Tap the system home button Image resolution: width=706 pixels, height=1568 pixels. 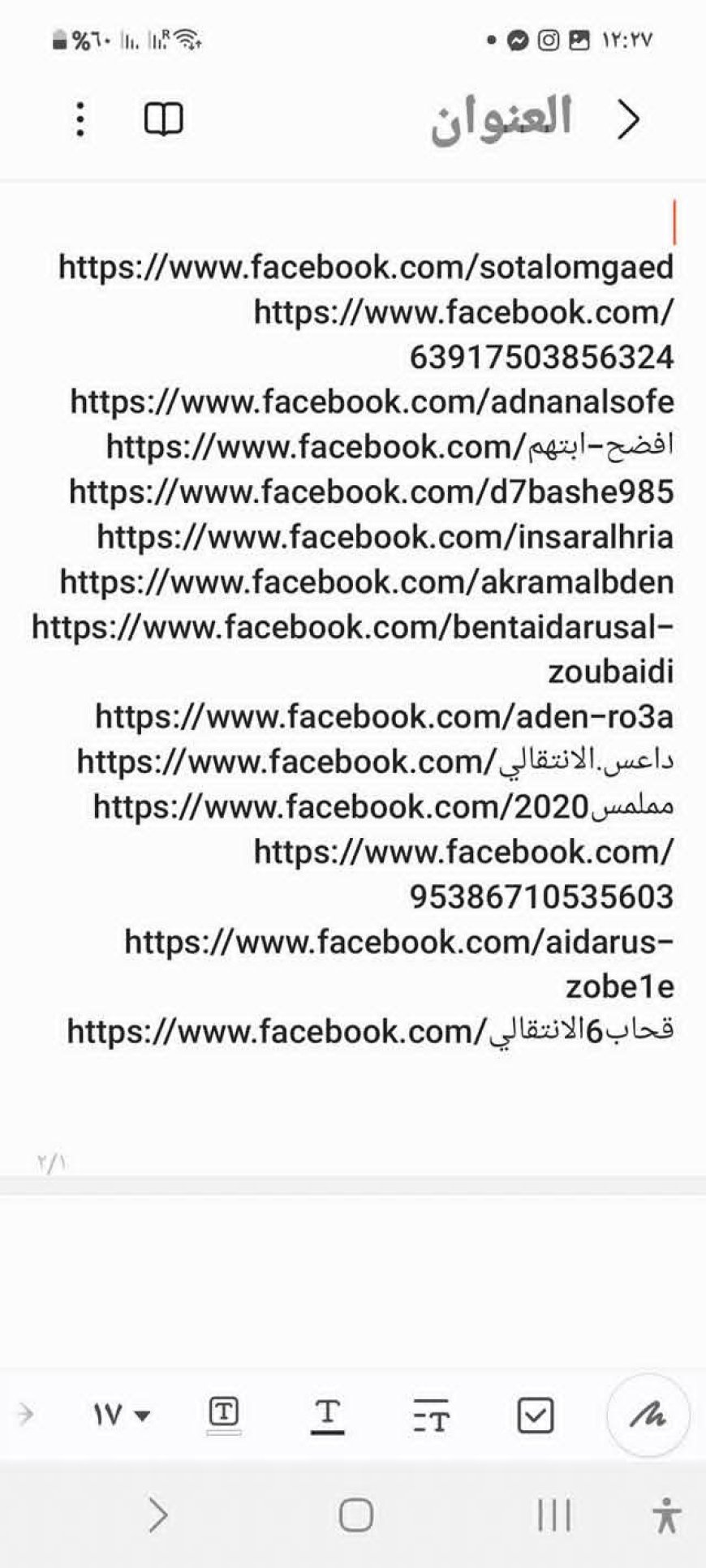pos(355,1514)
